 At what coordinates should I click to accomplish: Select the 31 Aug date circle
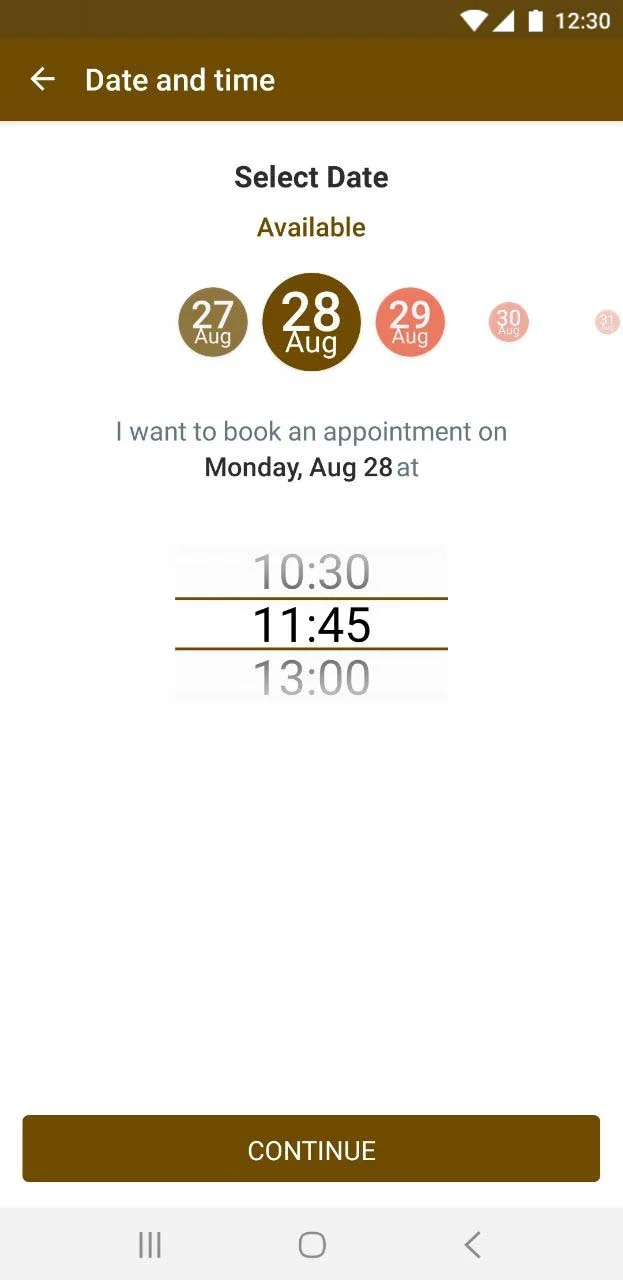607,322
